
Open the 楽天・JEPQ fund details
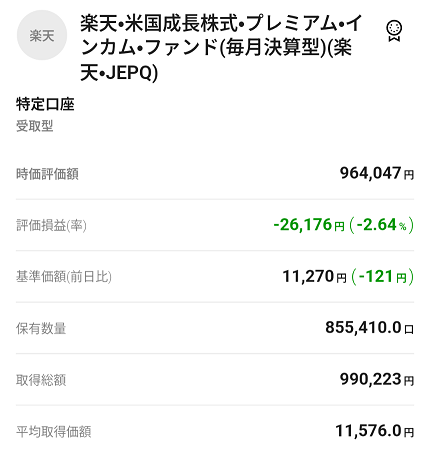pyautogui.click(x=221, y=48)
